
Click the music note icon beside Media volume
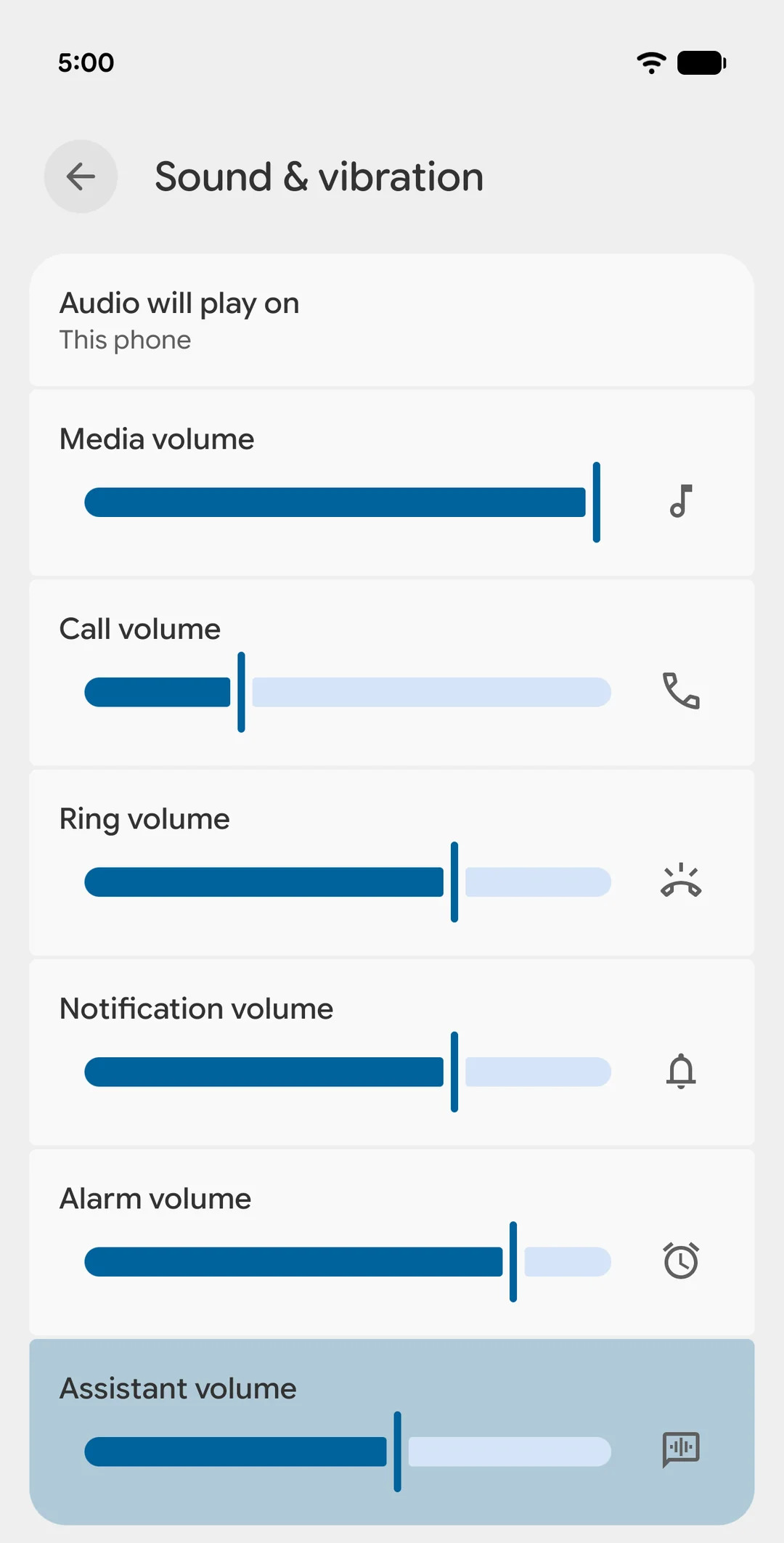click(x=681, y=501)
